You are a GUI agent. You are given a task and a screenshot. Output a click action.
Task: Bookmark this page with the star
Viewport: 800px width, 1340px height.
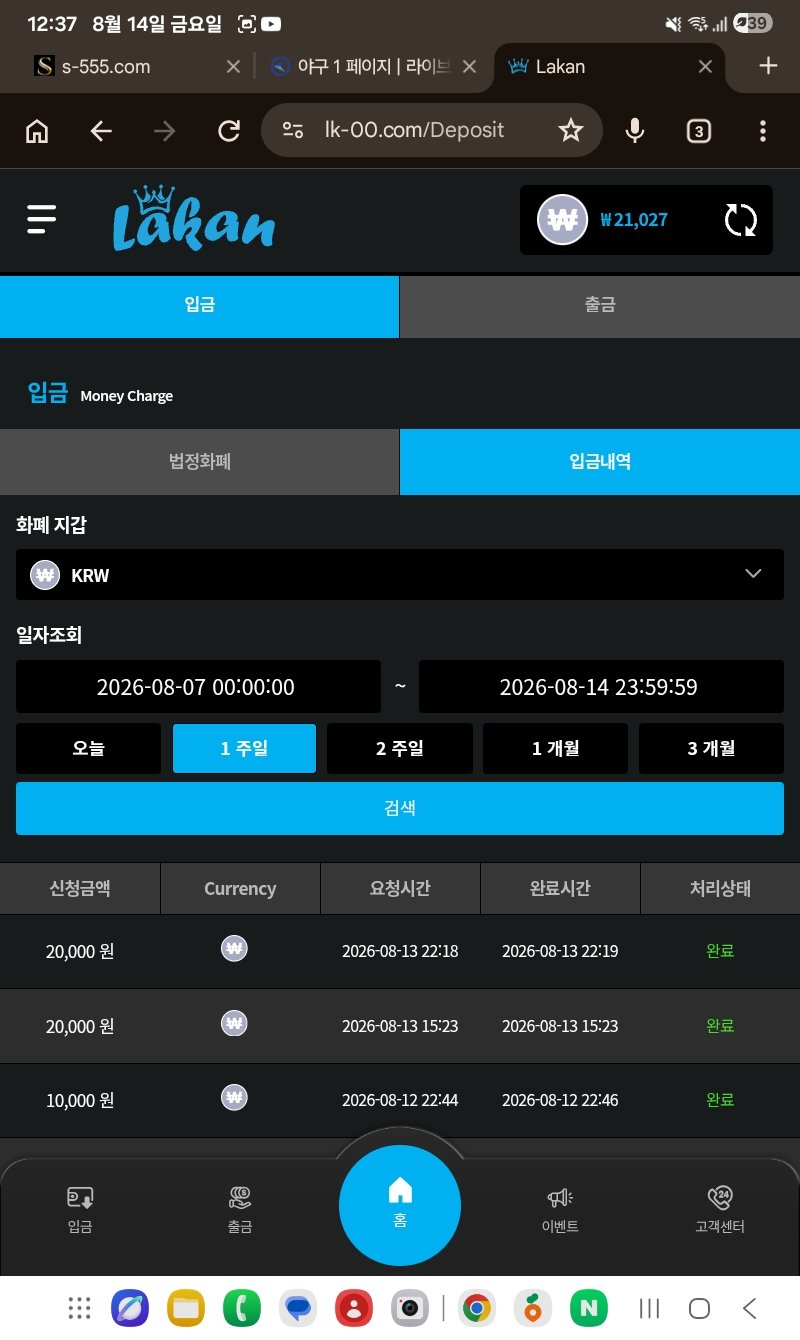(571, 130)
